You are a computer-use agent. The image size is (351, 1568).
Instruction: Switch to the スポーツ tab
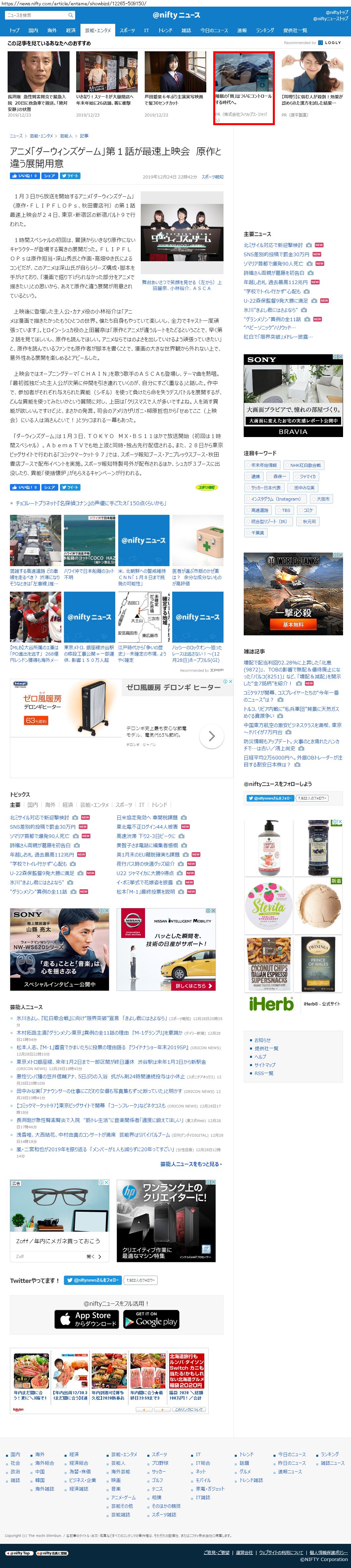(127, 30)
